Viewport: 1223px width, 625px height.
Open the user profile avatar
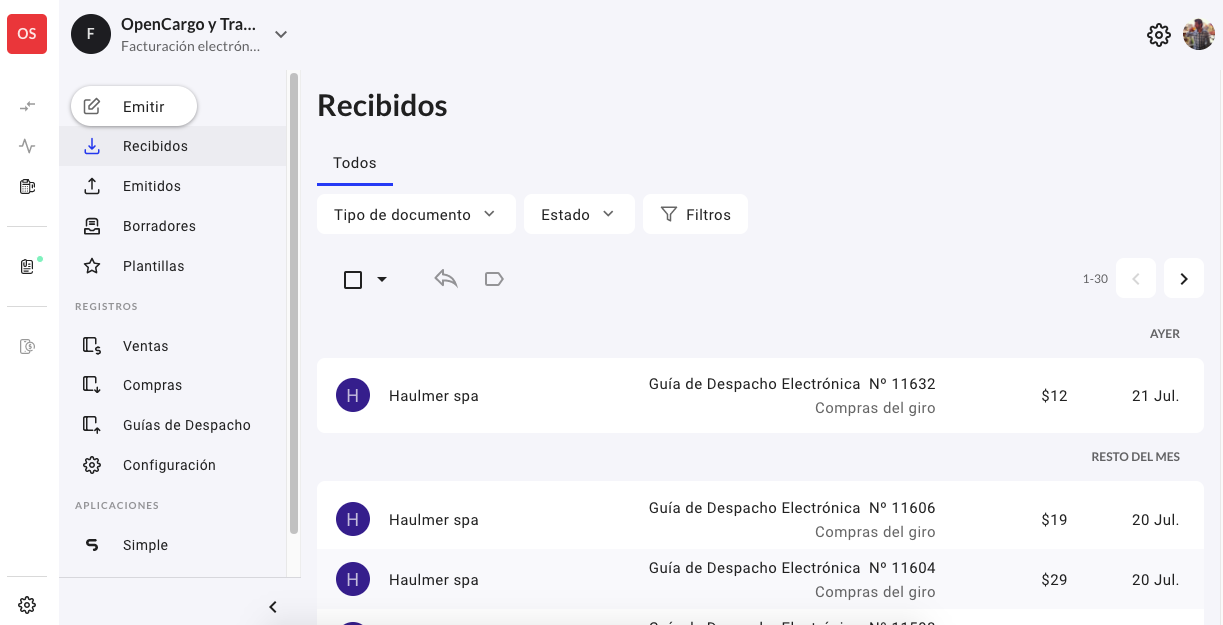[x=1198, y=35]
